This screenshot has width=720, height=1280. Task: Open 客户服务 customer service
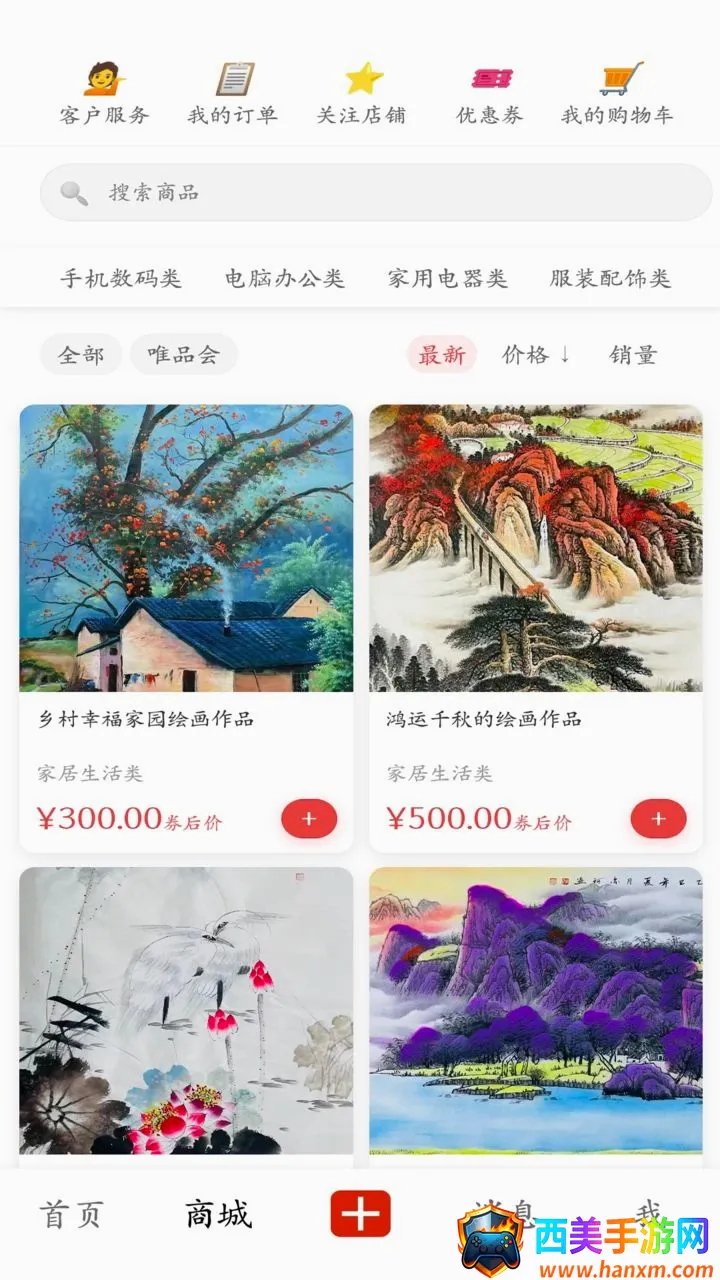[104, 95]
